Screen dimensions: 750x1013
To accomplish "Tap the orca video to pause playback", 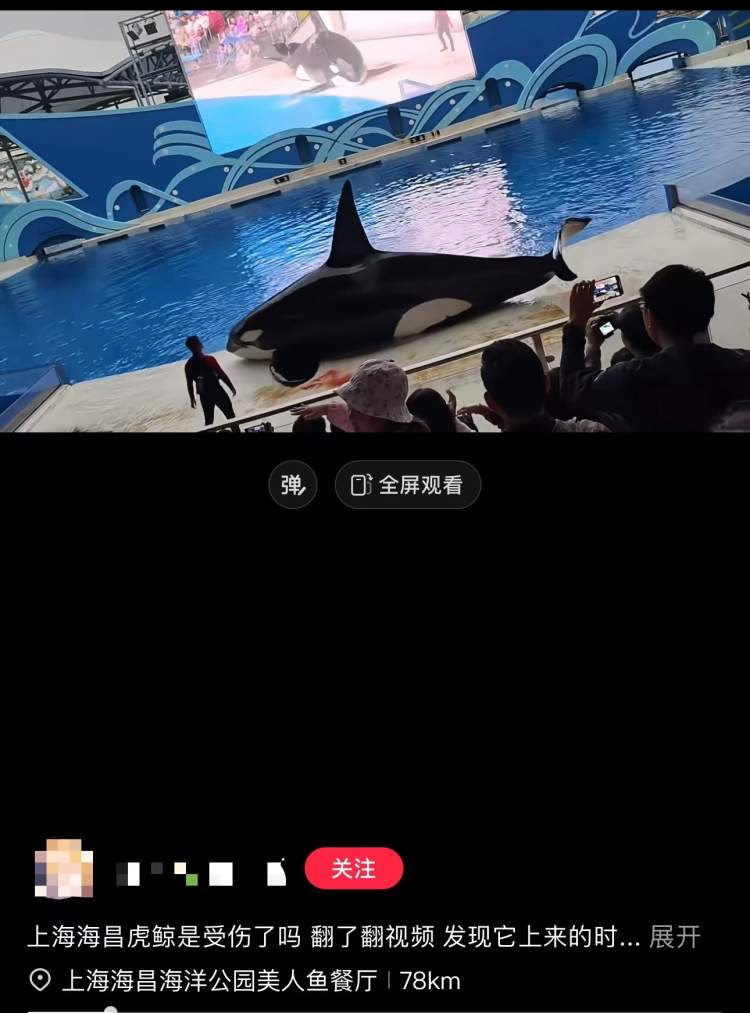I will click(375, 220).
